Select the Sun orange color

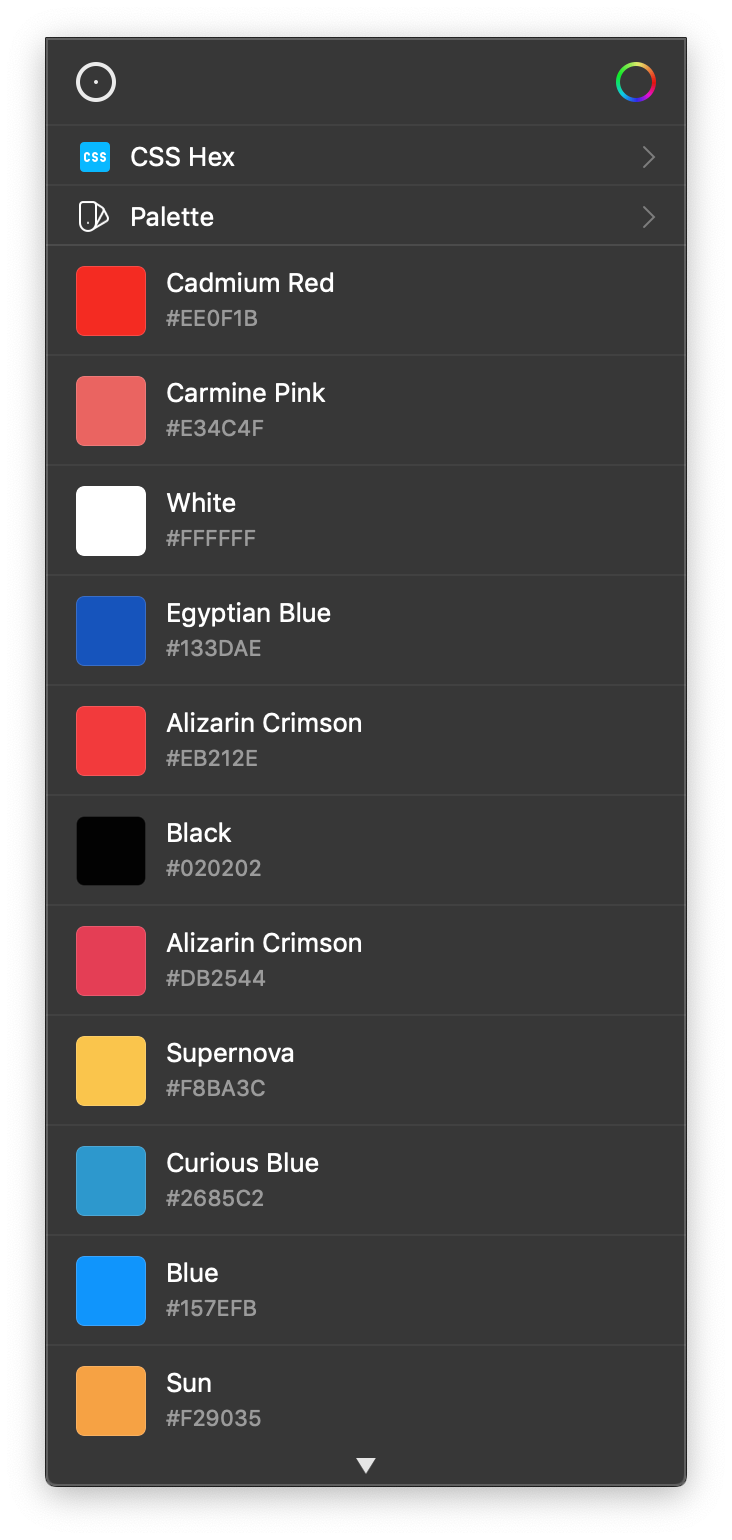[366, 1400]
